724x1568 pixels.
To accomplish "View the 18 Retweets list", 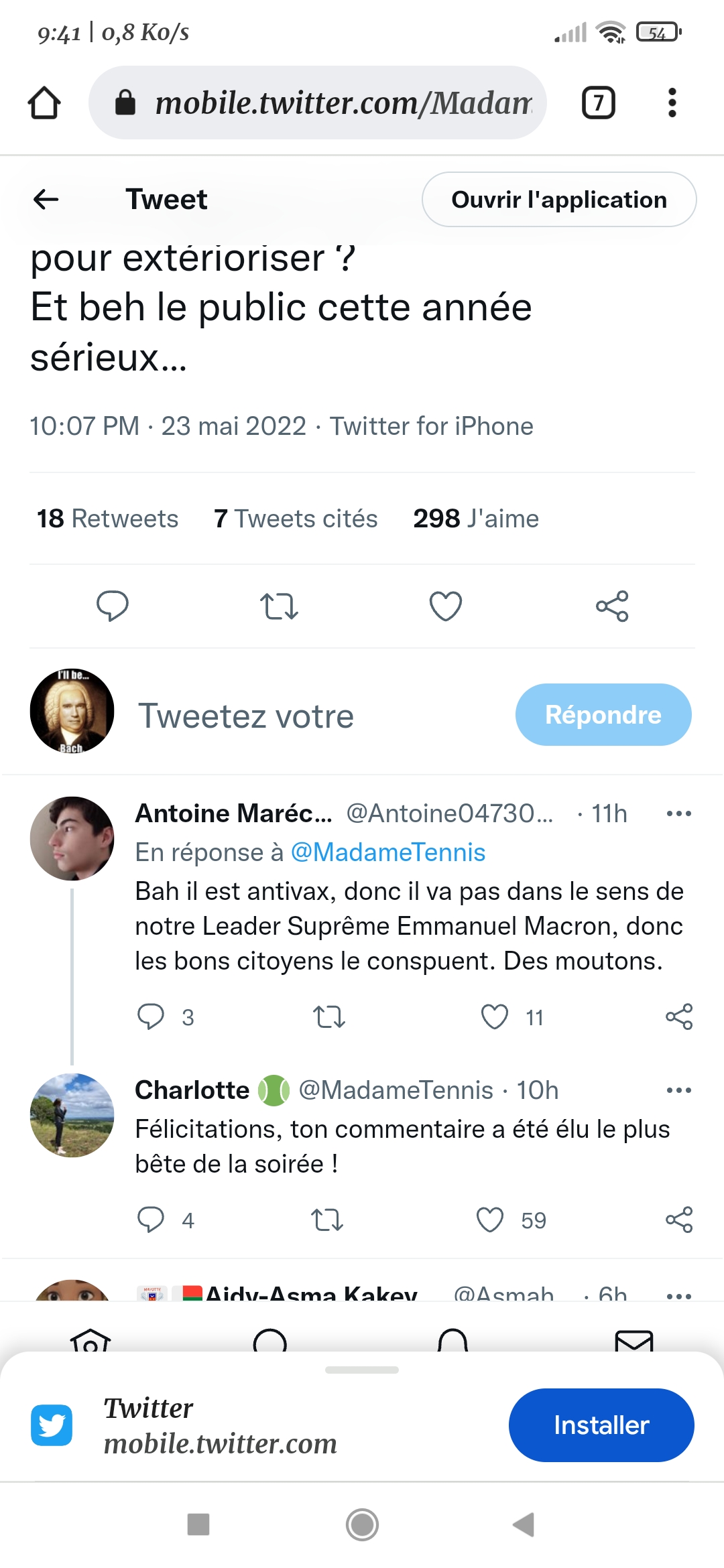I will 107,519.
